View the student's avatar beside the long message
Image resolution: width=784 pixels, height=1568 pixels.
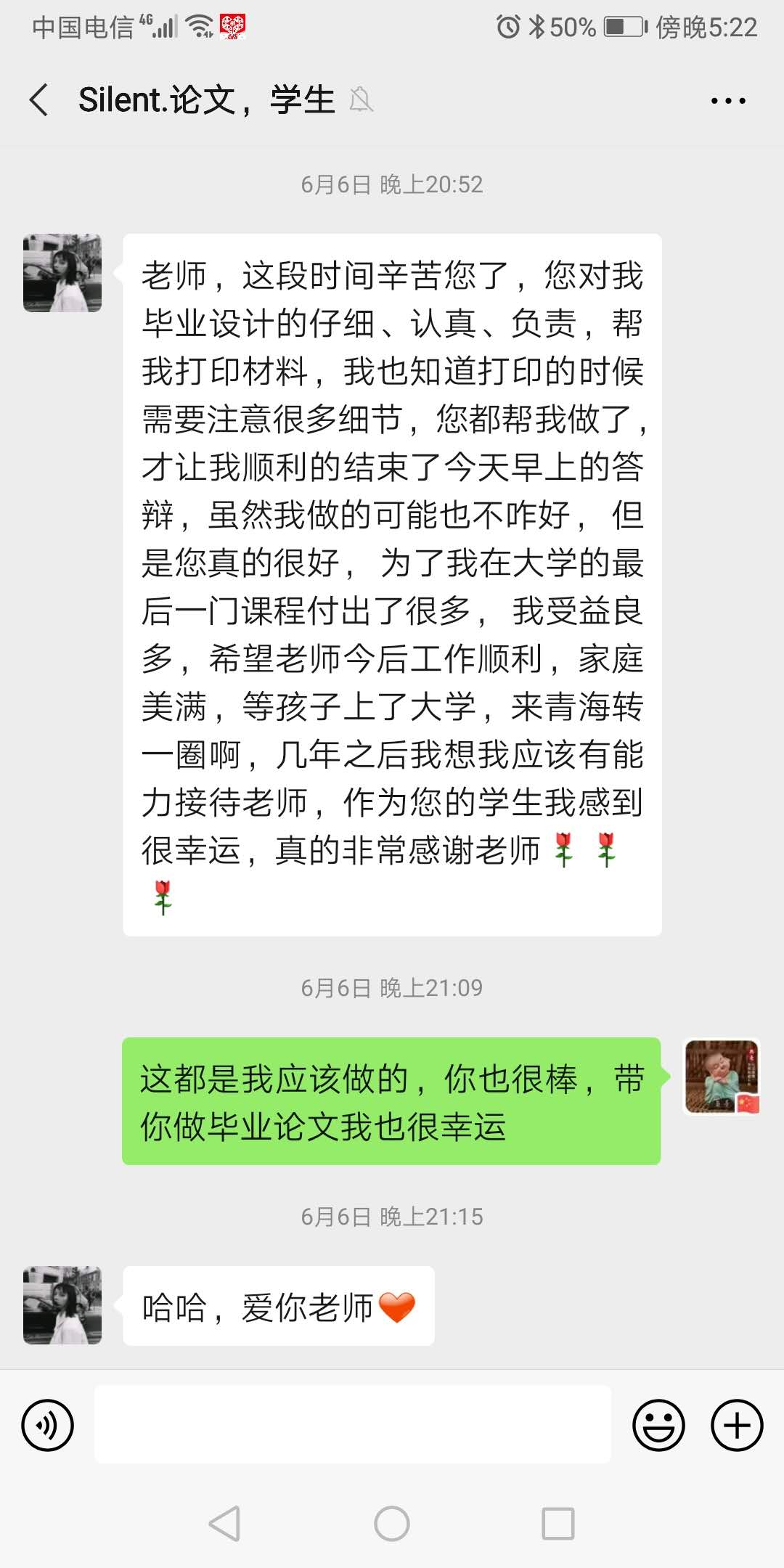[x=62, y=273]
